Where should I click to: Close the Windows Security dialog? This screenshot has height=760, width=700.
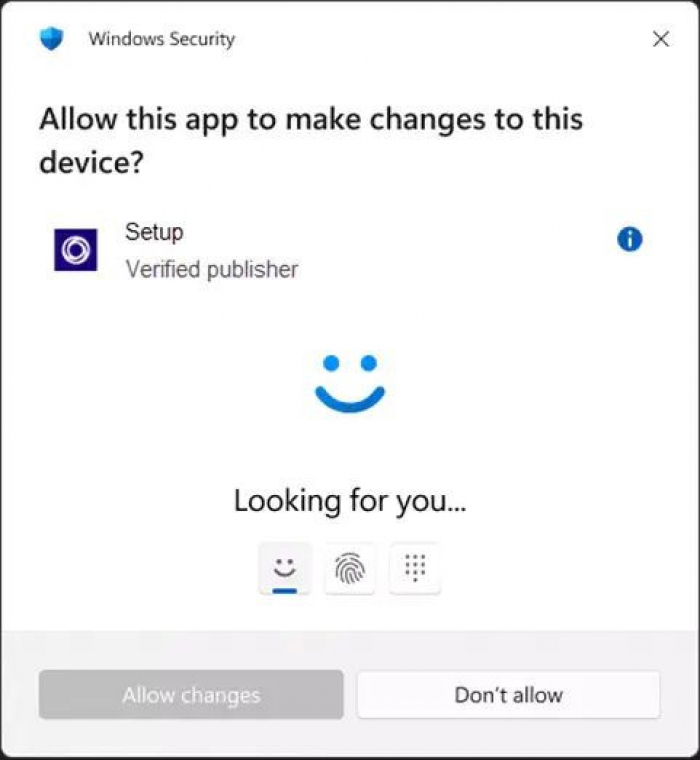click(x=660, y=39)
